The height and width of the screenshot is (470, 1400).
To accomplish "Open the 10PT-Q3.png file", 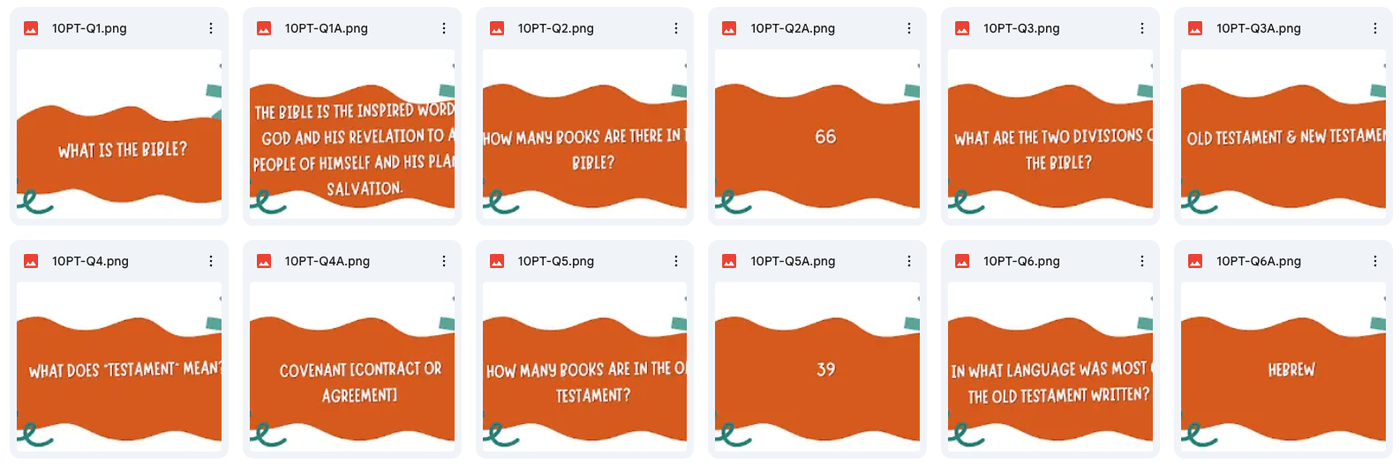I will pyautogui.click(x=1051, y=135).
